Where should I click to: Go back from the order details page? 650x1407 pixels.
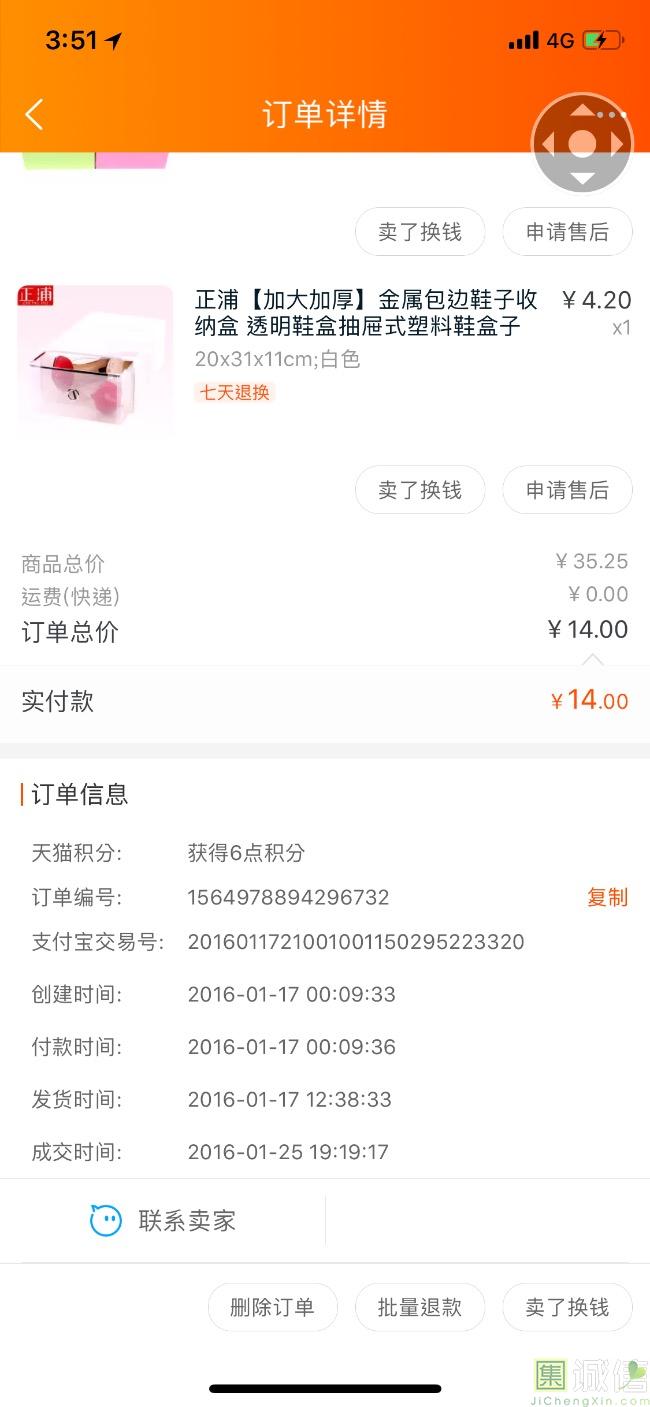[34, 114]
